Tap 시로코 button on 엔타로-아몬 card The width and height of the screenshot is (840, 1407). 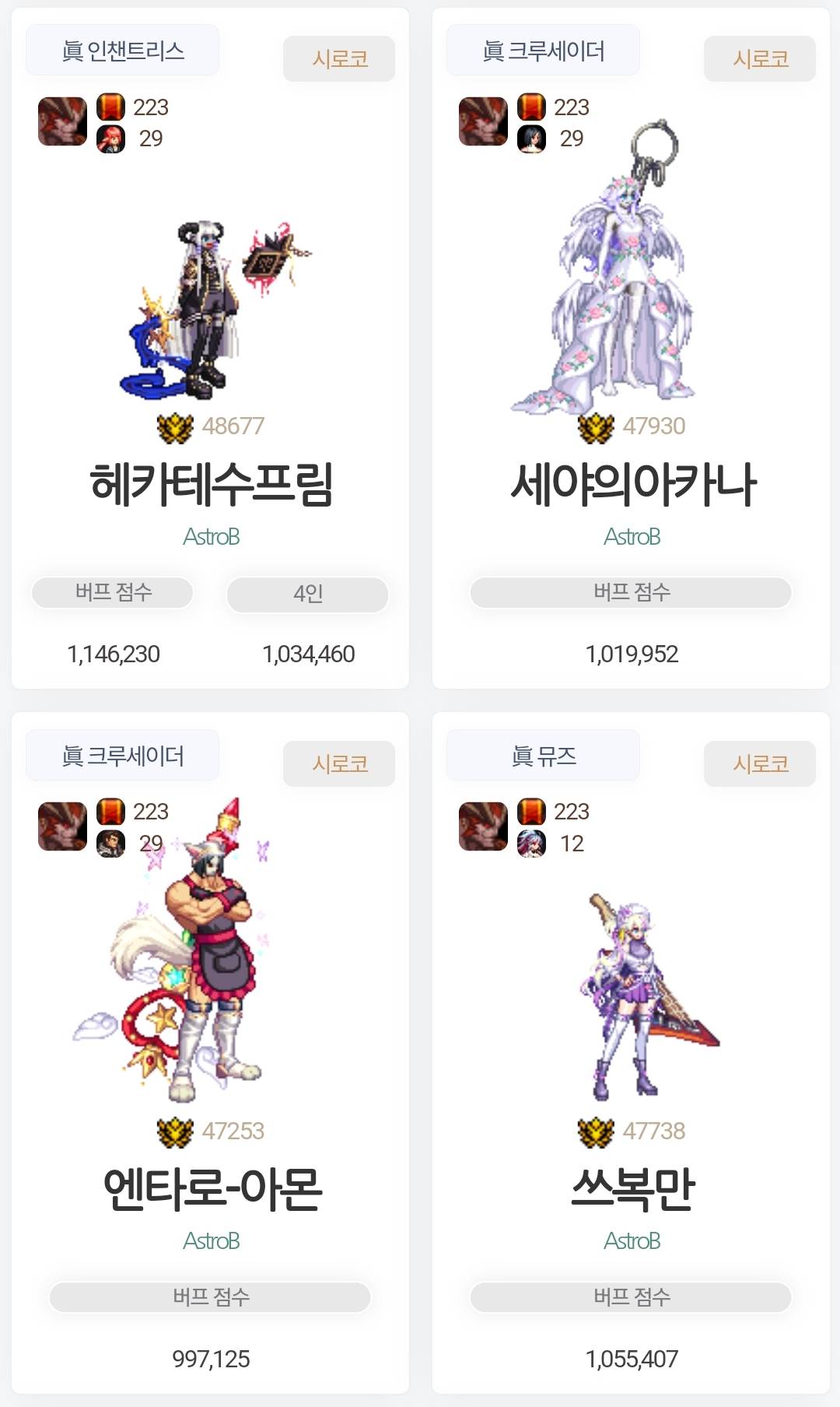pos(339,763)
